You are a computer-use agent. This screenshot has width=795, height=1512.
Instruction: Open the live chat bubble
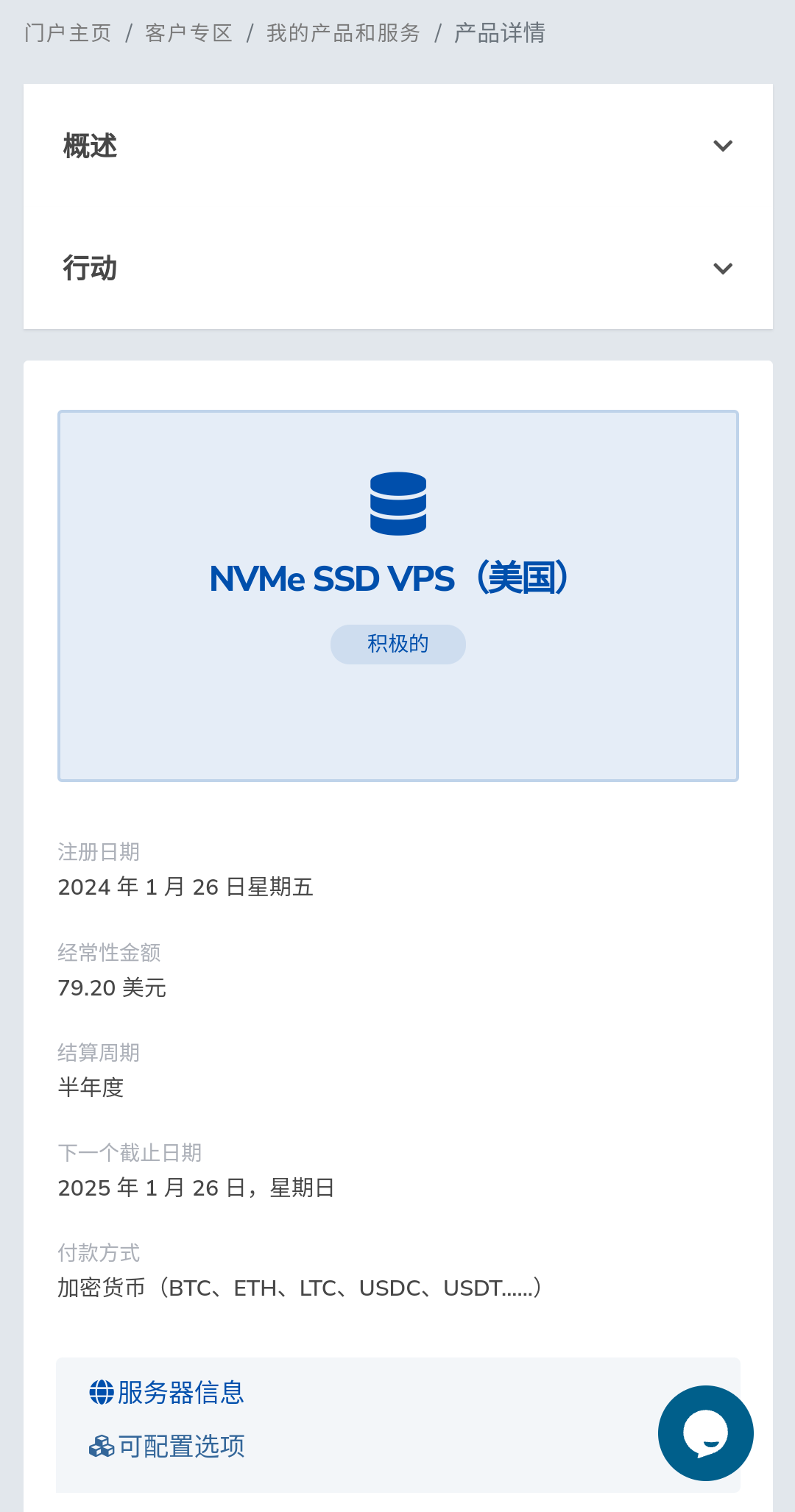(x=705, y=1433)
